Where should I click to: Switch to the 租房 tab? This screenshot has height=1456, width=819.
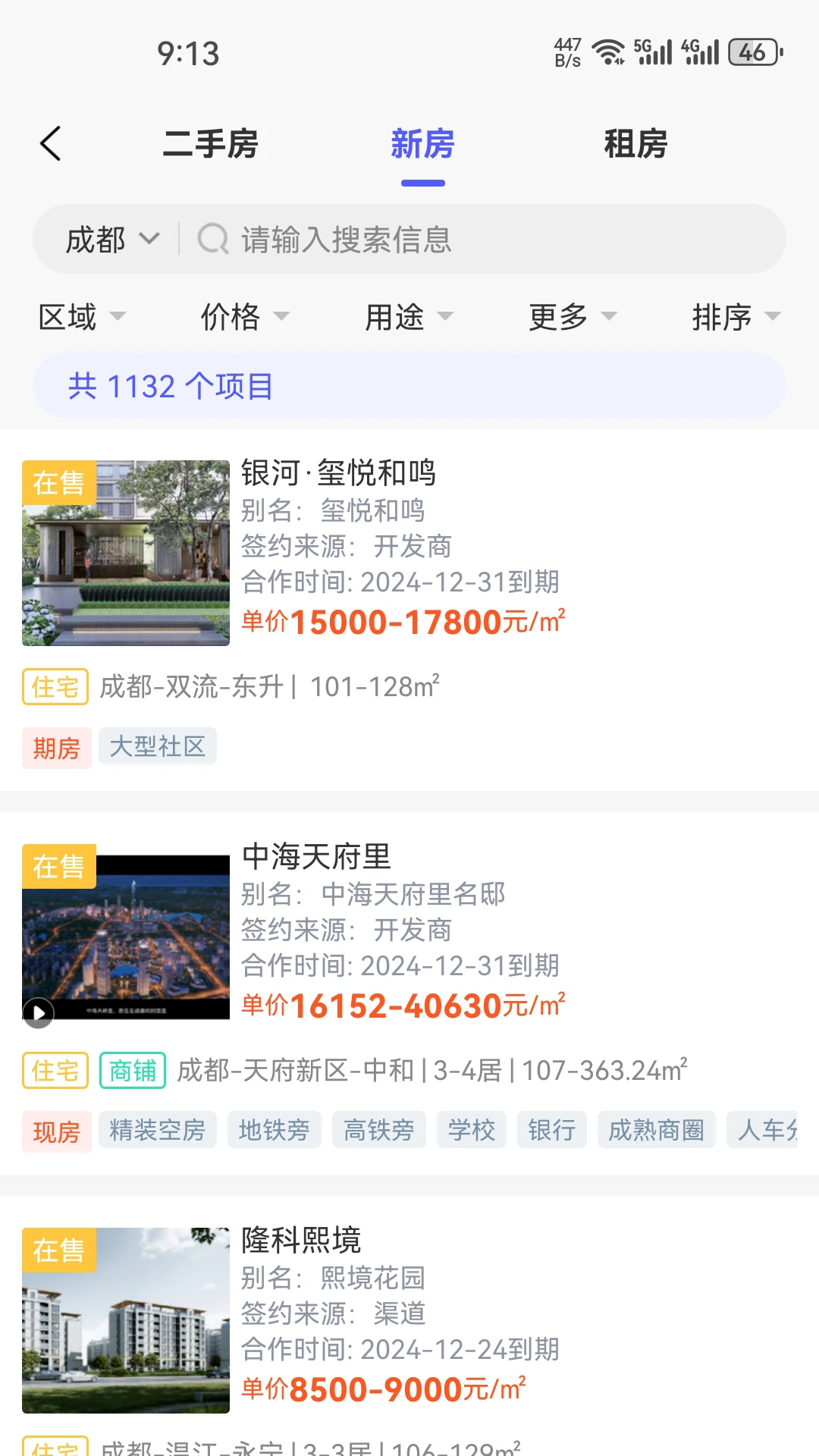coord(635,144)
